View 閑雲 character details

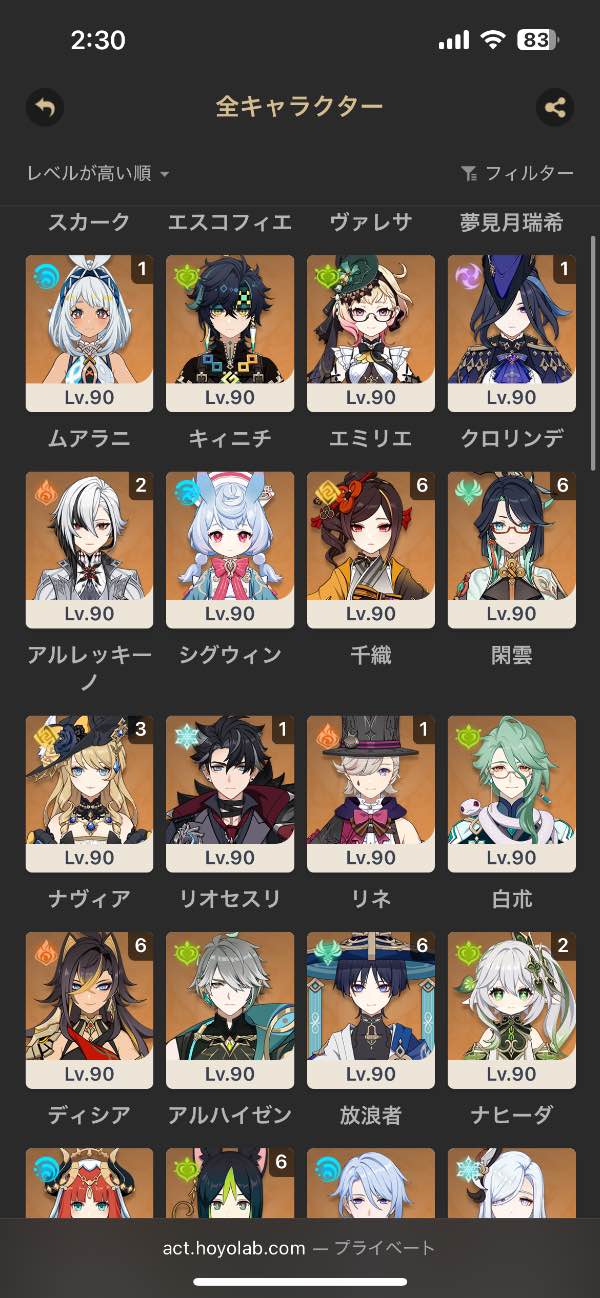coord(512,549)
